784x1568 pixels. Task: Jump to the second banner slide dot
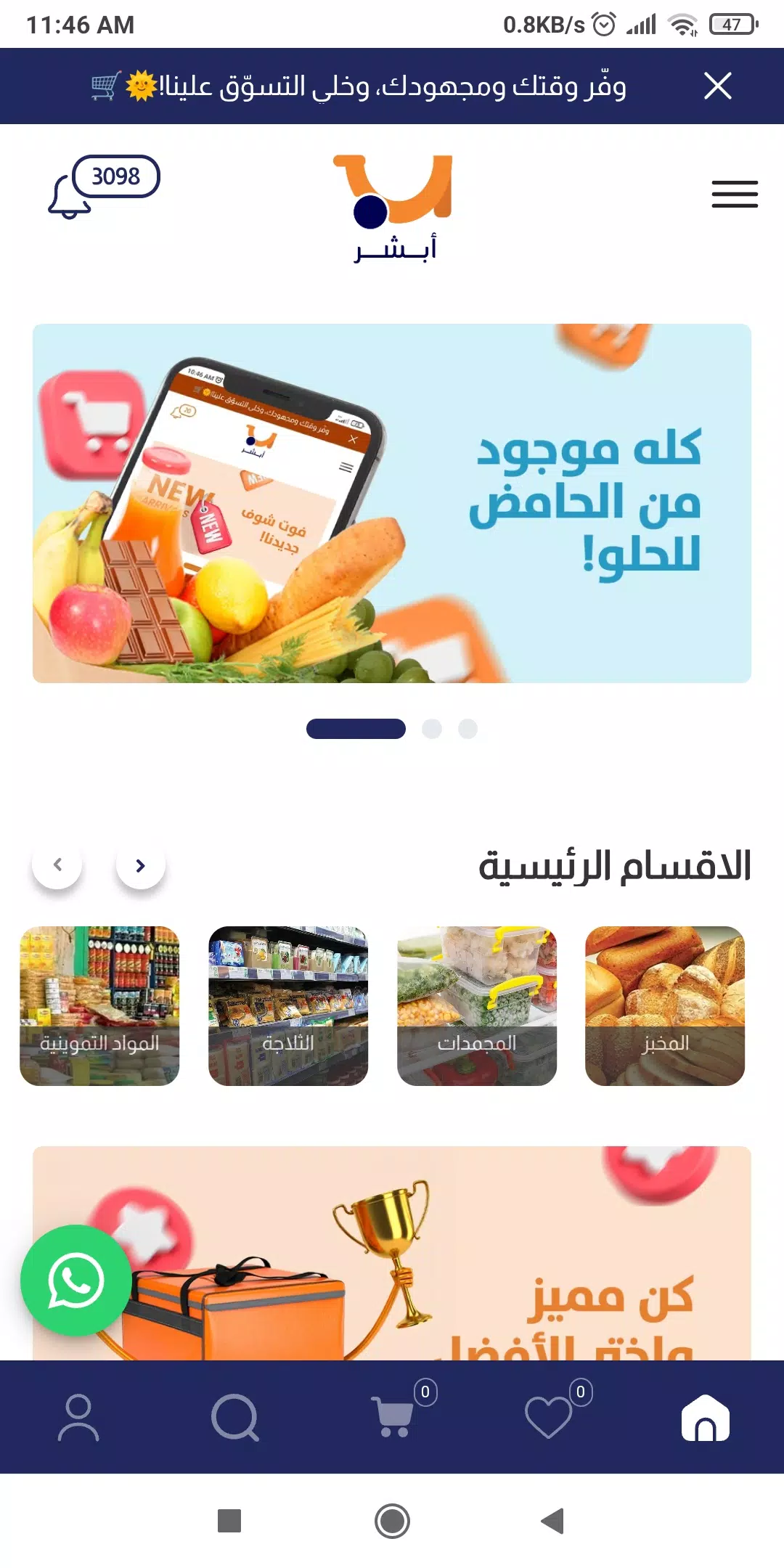[432, 729]
